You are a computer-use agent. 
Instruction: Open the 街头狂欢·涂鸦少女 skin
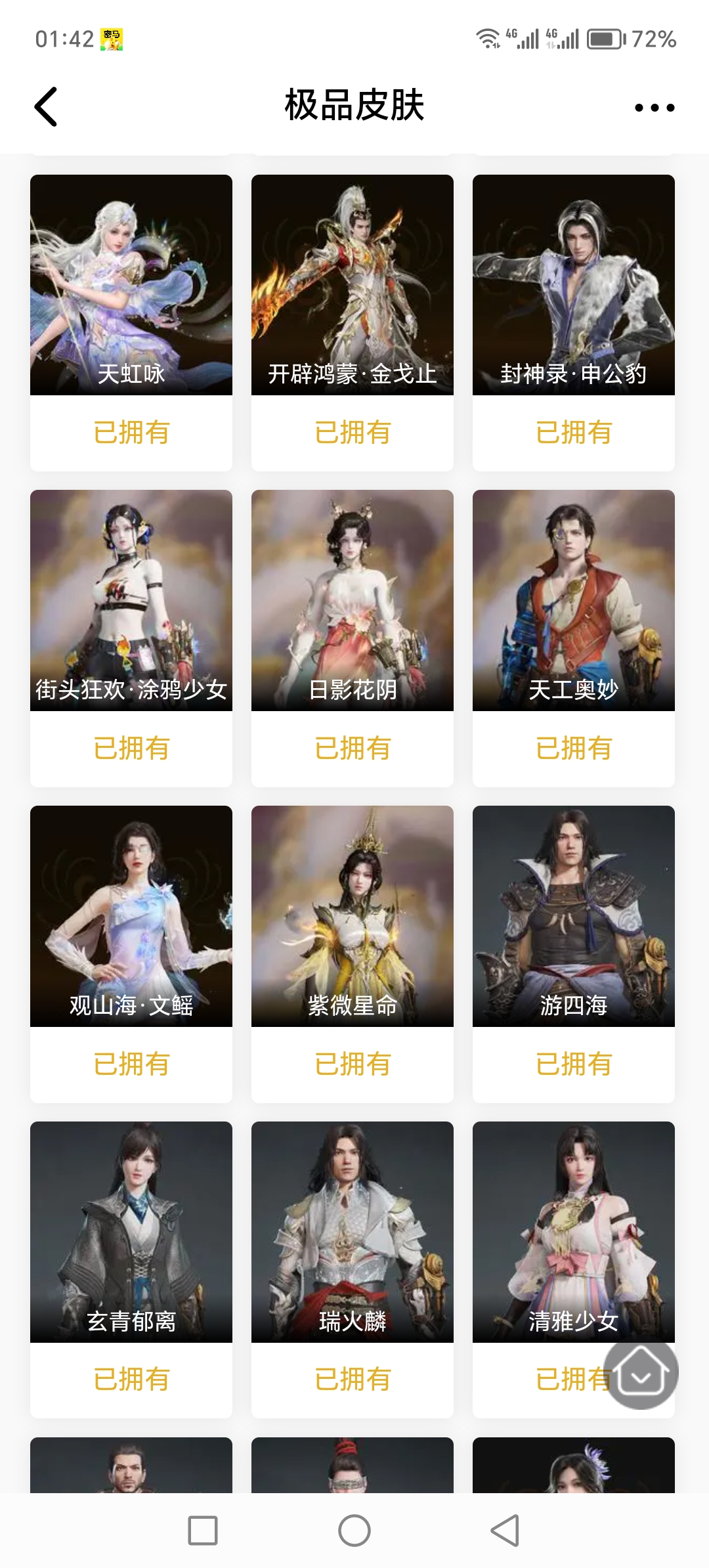click(x=131, y=600)
